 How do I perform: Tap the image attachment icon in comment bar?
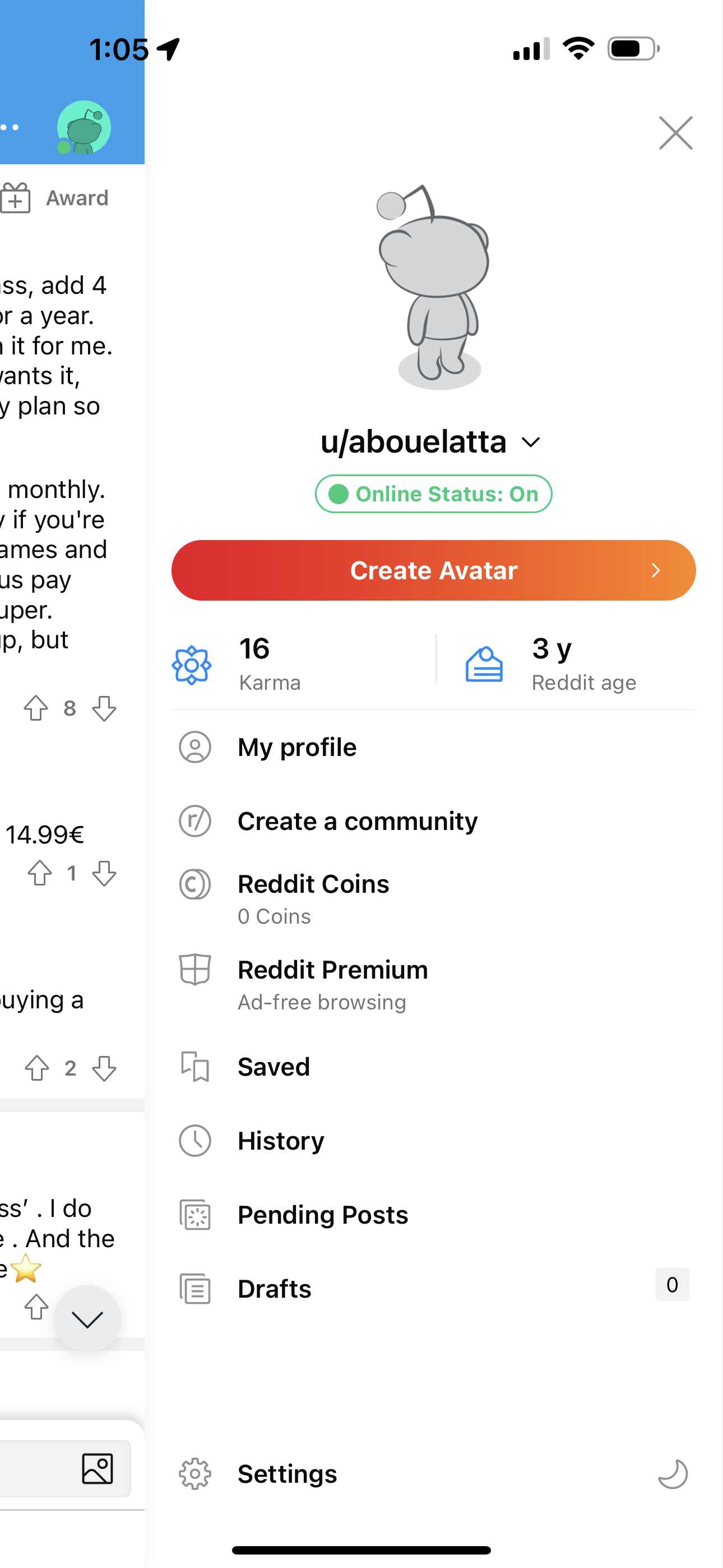tap(98, 1469)
